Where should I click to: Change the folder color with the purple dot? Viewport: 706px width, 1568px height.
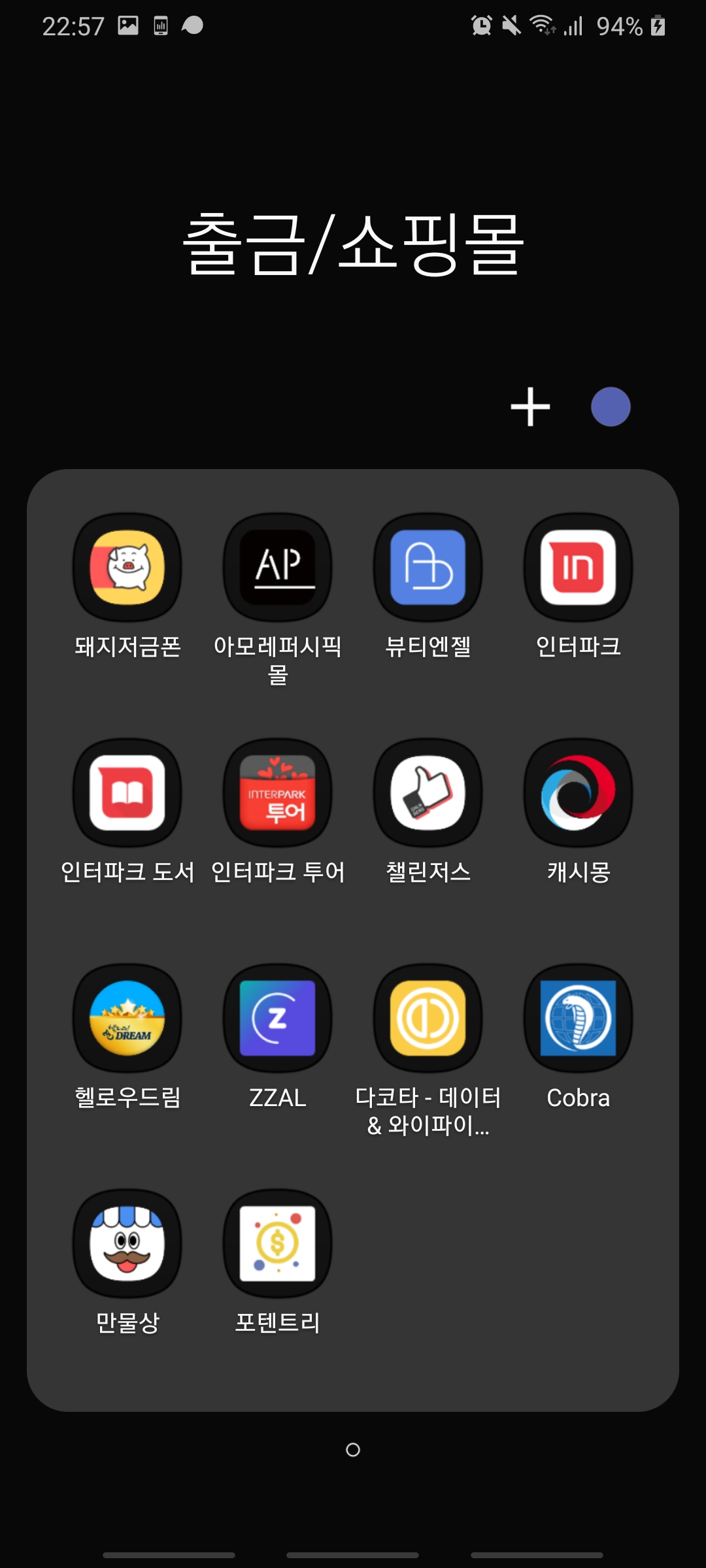(611, 406)
